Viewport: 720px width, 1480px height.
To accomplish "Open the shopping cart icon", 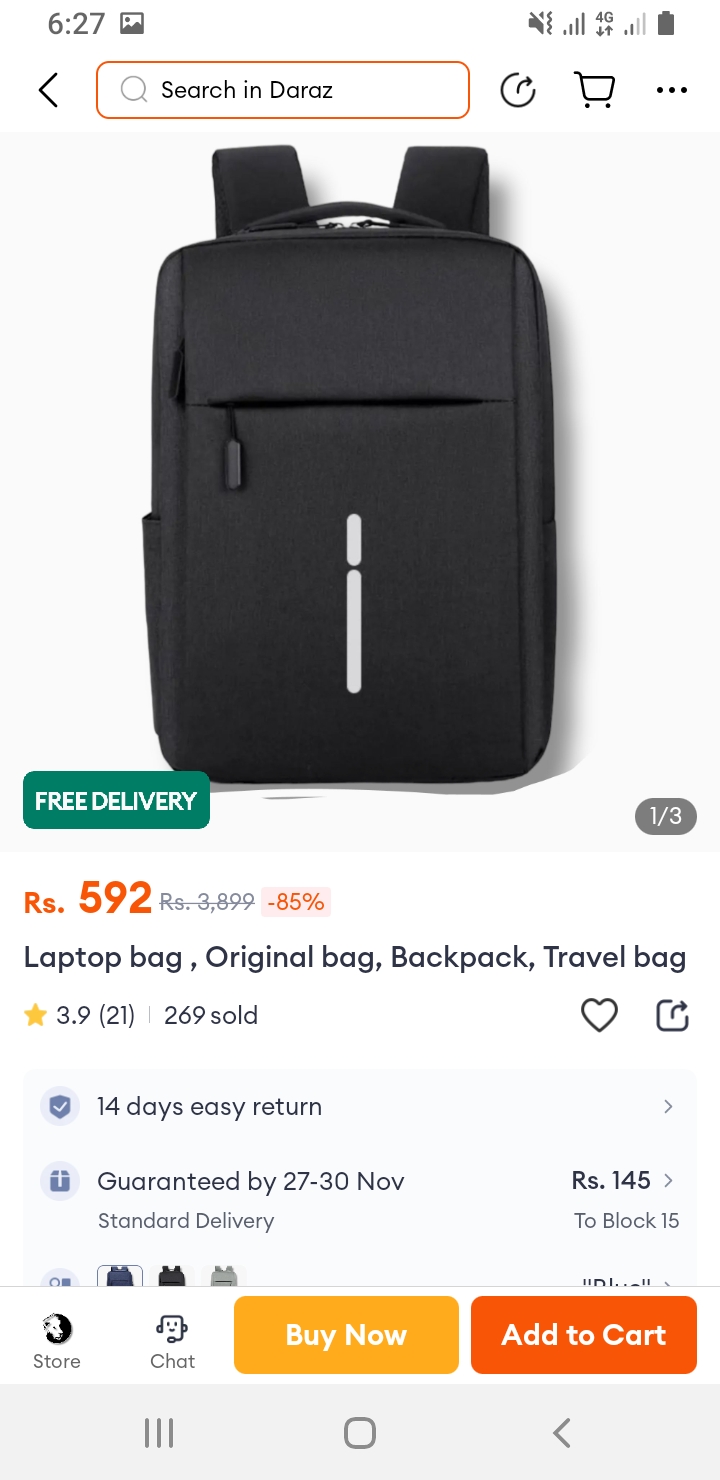I will coord(594,90).
